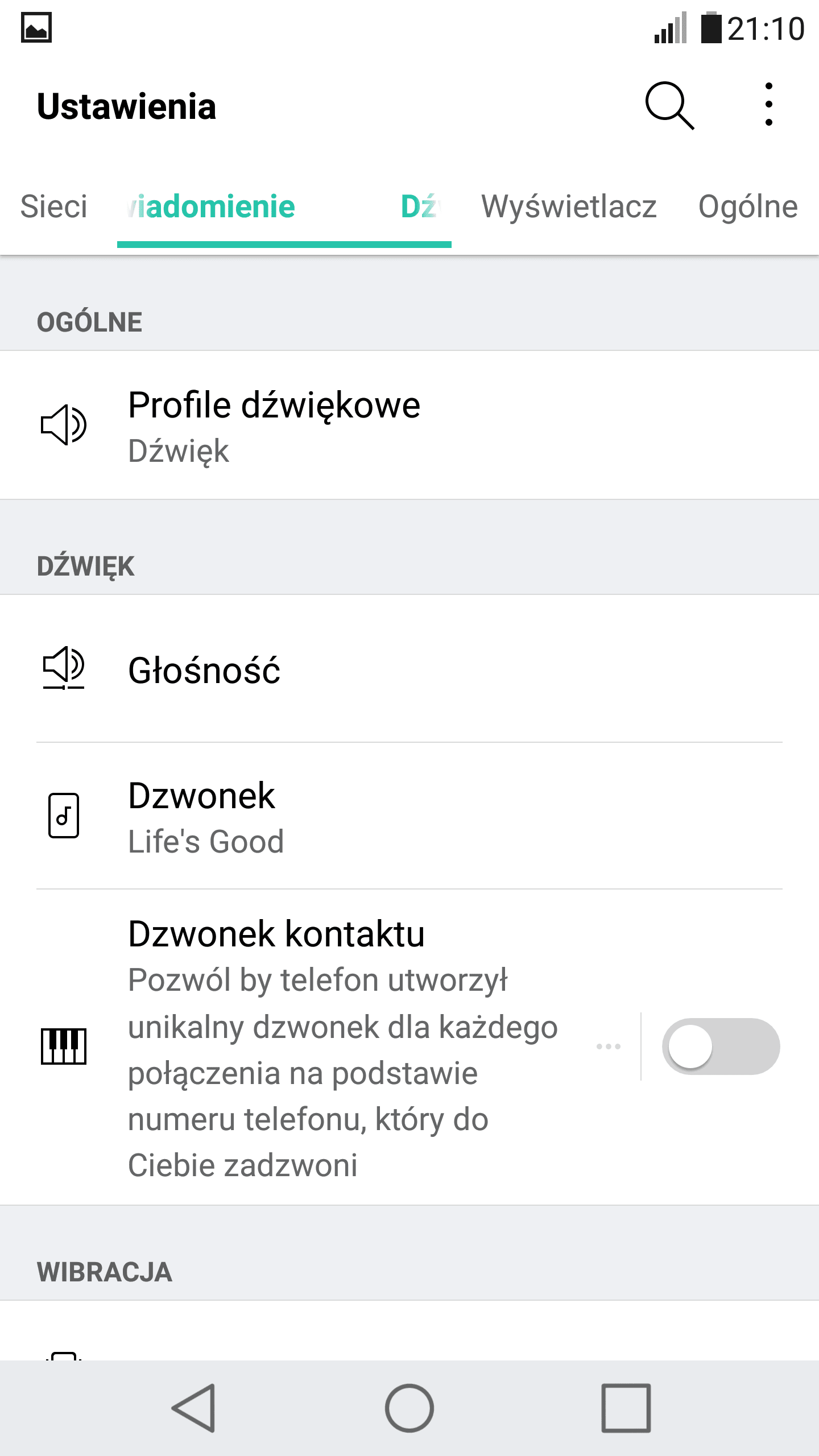
Task: Switch to the Wyświetlacz tab
Action: (569, 206)
